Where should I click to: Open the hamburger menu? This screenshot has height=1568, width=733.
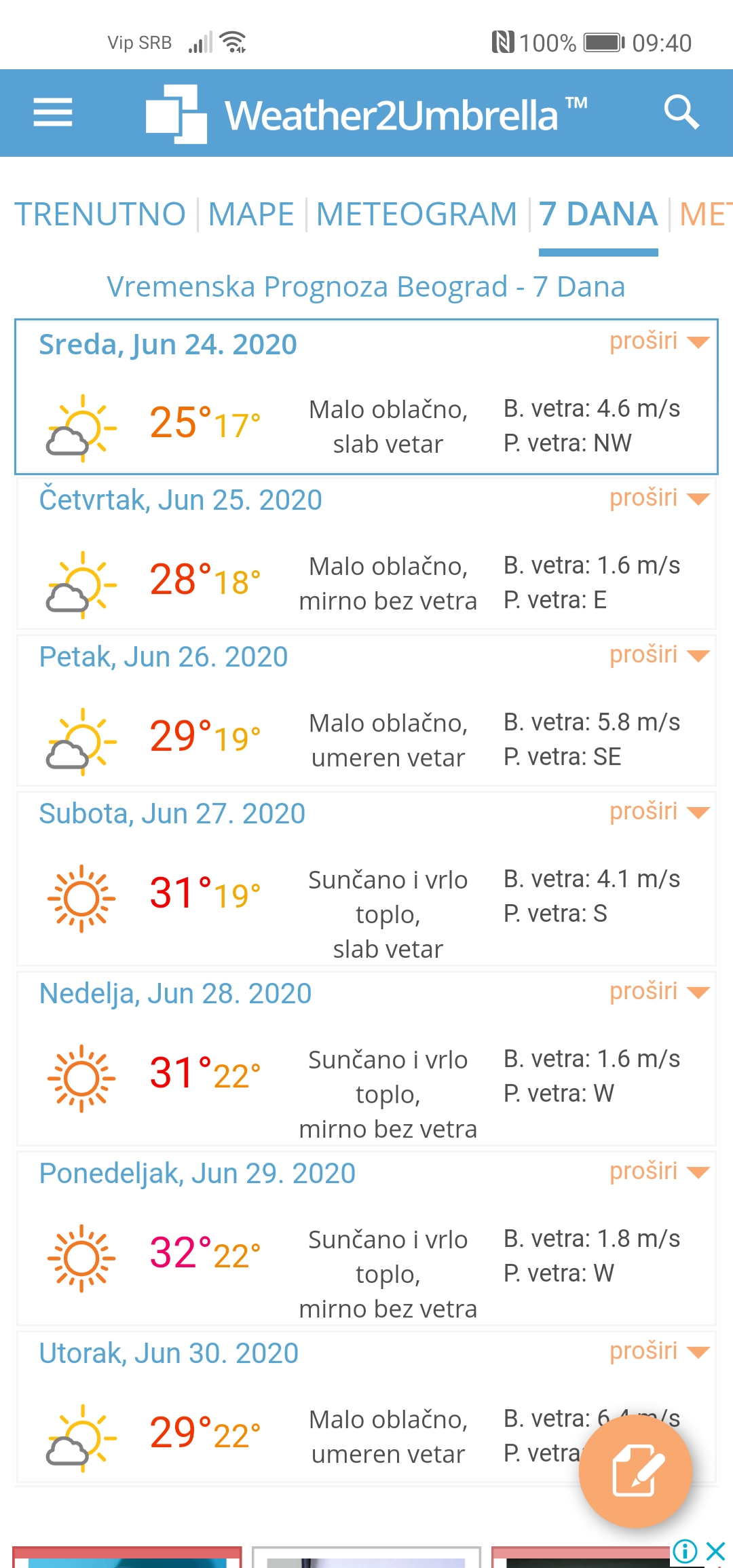pyautogui.click(x=53, y=113)
